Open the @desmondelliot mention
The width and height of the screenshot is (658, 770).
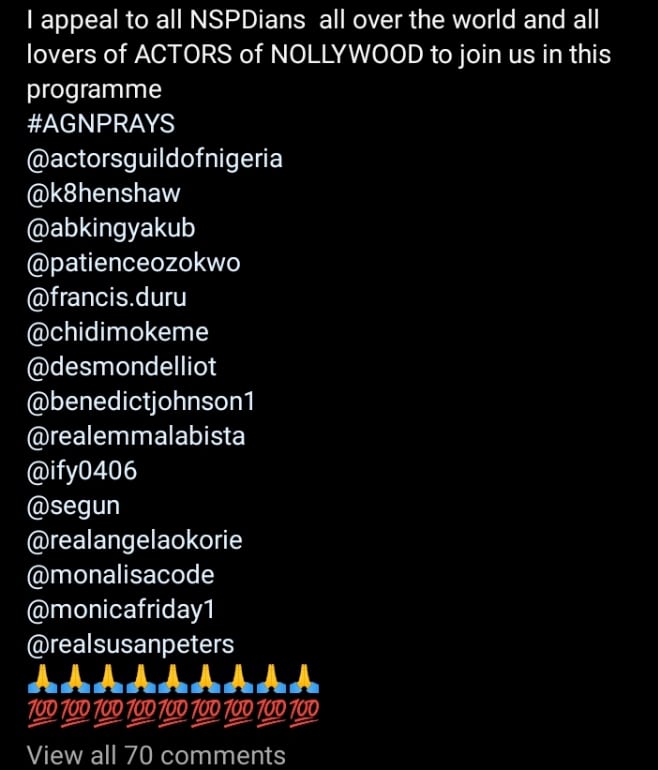pos(122,367)
